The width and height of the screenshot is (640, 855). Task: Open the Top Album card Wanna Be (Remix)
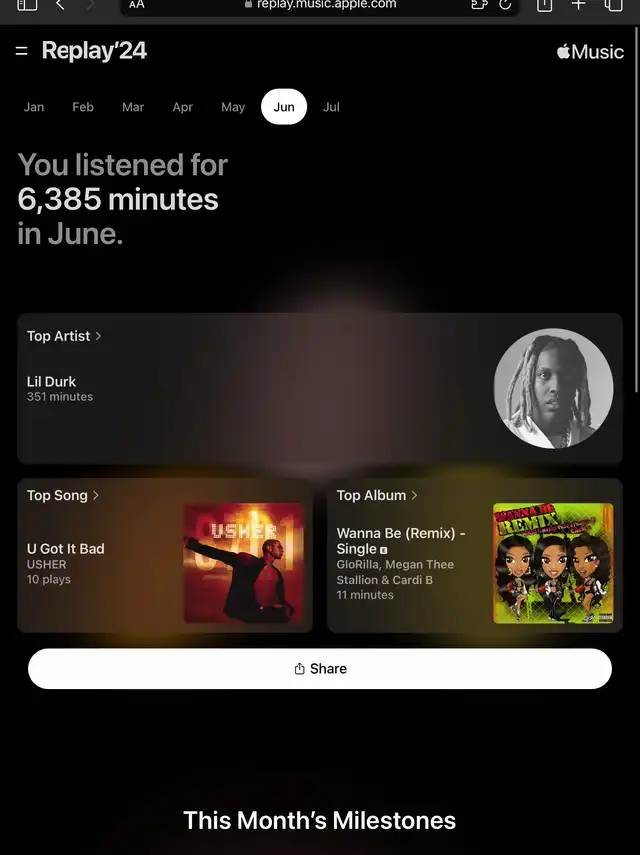coord(475,555)
